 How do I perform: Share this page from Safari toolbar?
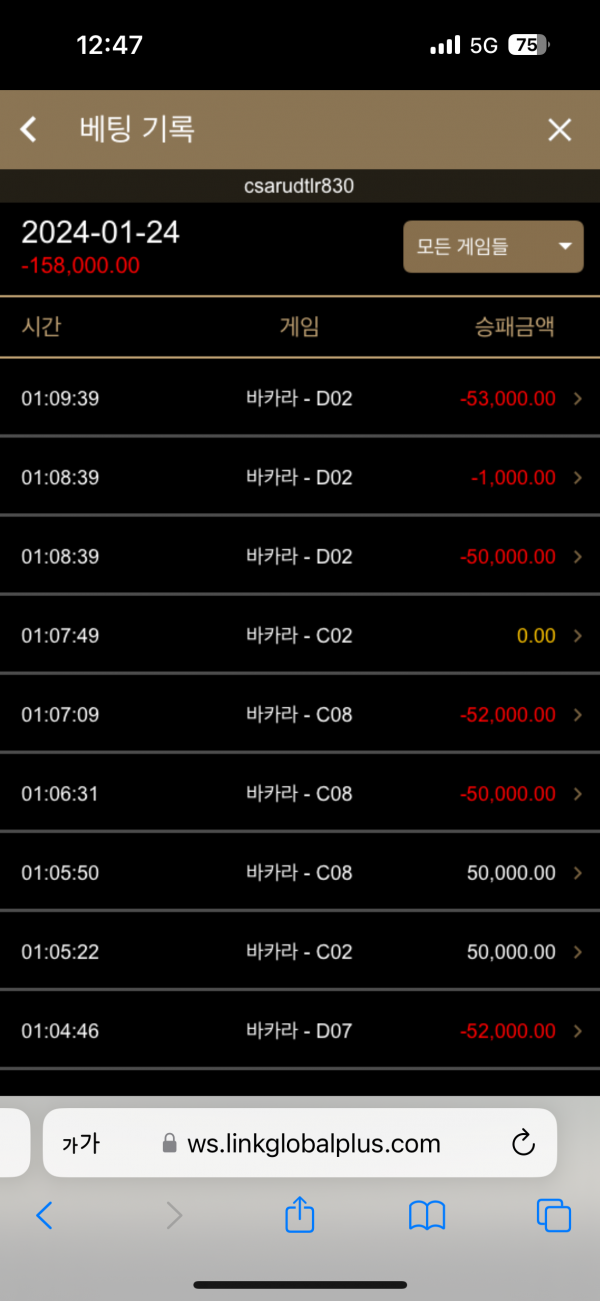click(x=300, y=1214)
